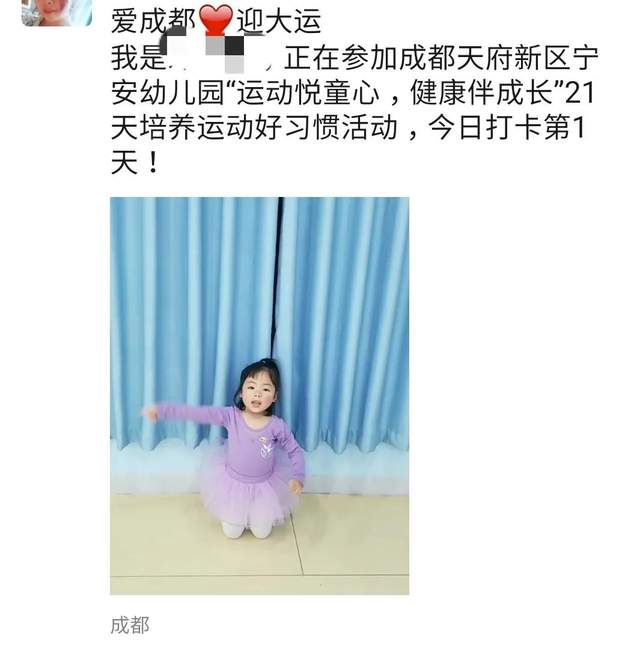Image resolution: width=640 pixels, height=645 pixels.
Task: Open the 成都 location tag
Action: [130, 625]
